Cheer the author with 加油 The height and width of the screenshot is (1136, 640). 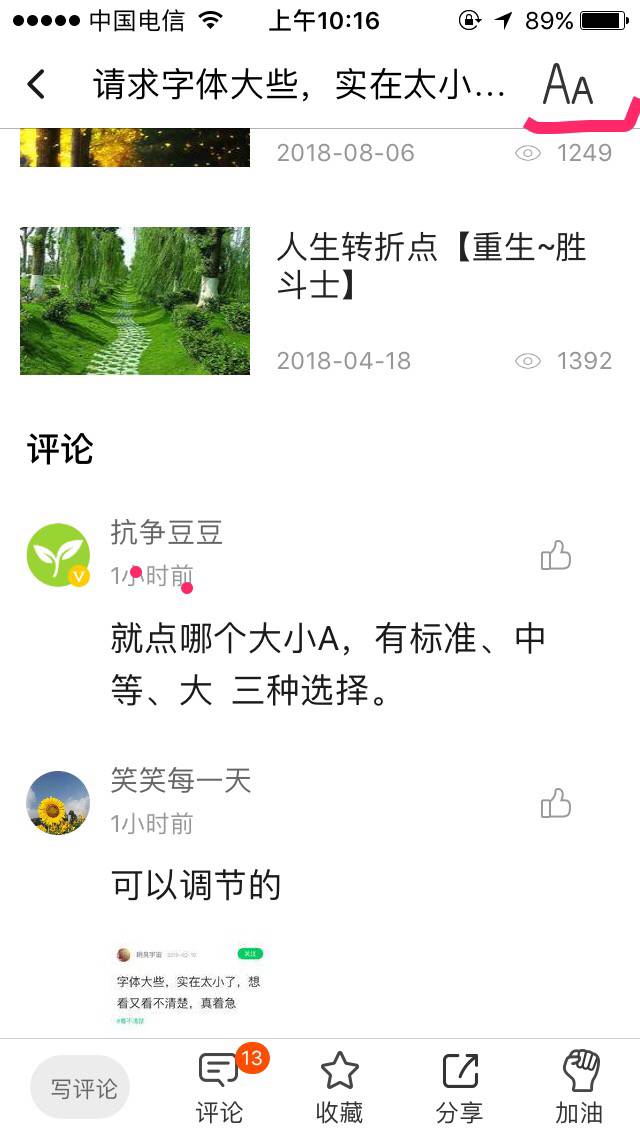(x=580, y=1088)
